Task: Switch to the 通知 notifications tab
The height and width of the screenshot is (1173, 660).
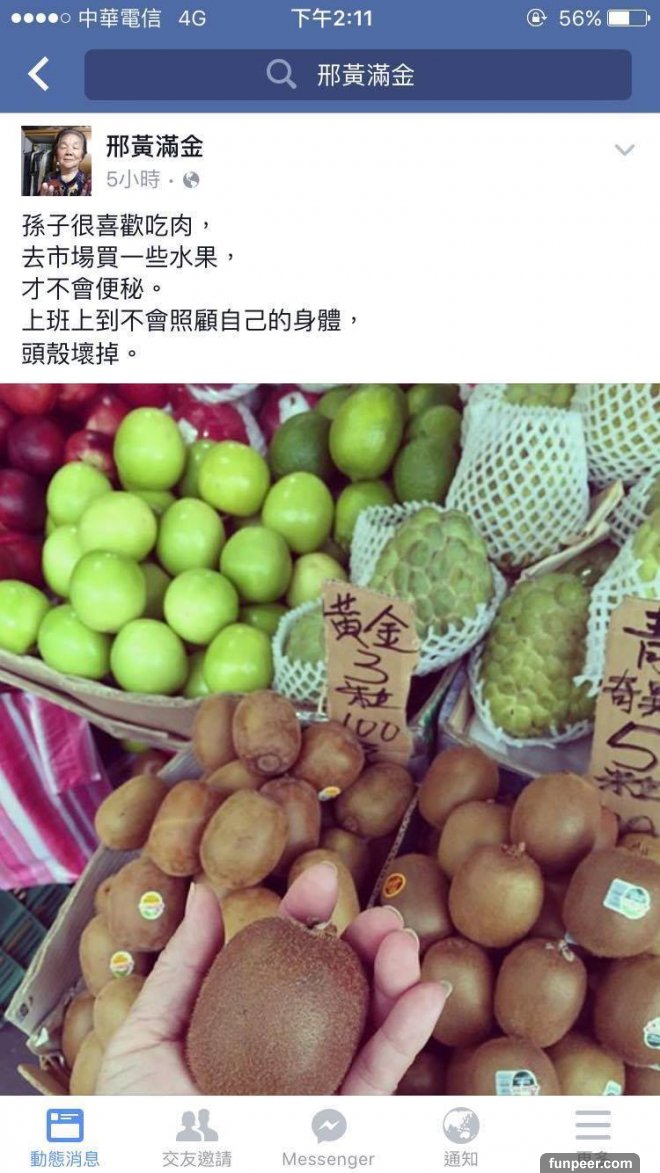Action: [461, 1136]
